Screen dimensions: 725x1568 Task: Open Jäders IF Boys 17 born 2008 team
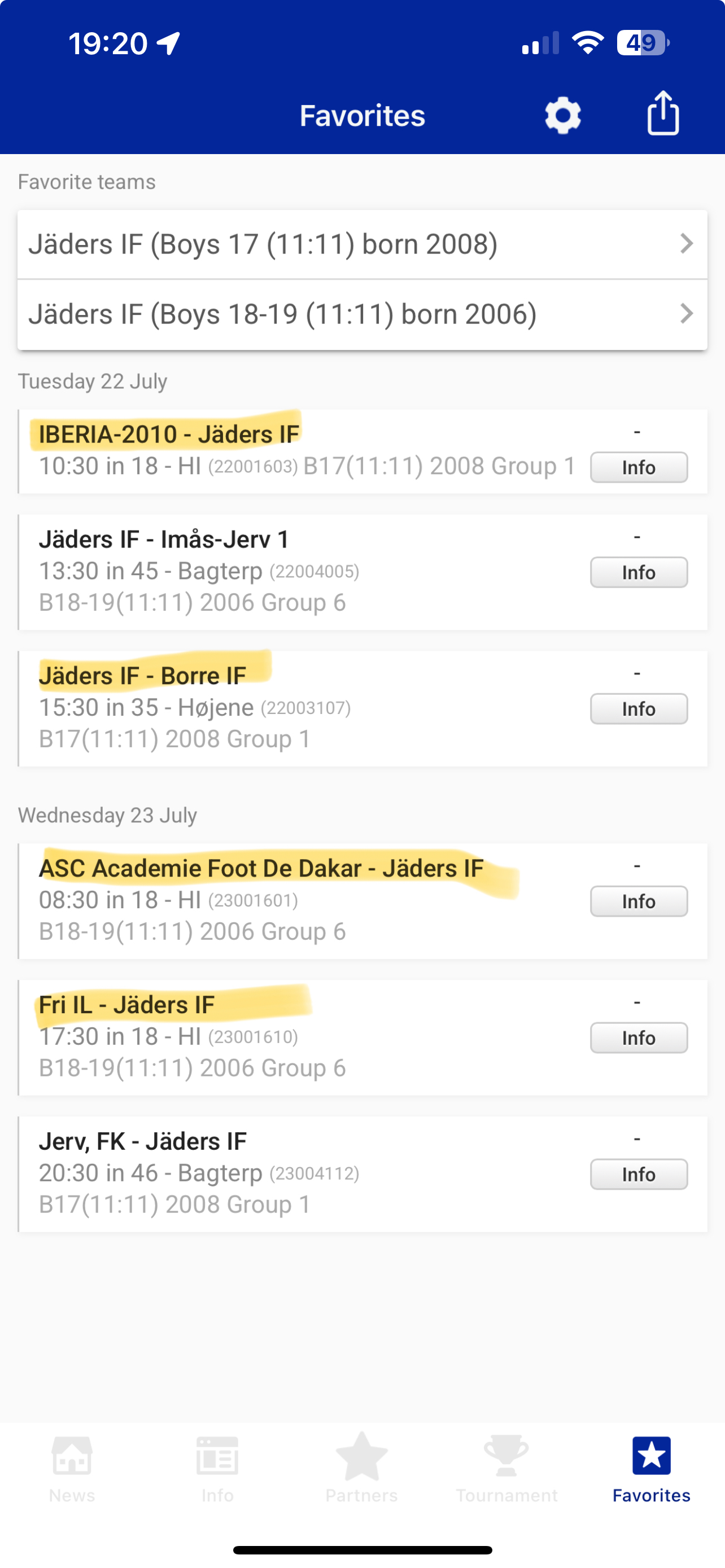[x=362, y=245]
